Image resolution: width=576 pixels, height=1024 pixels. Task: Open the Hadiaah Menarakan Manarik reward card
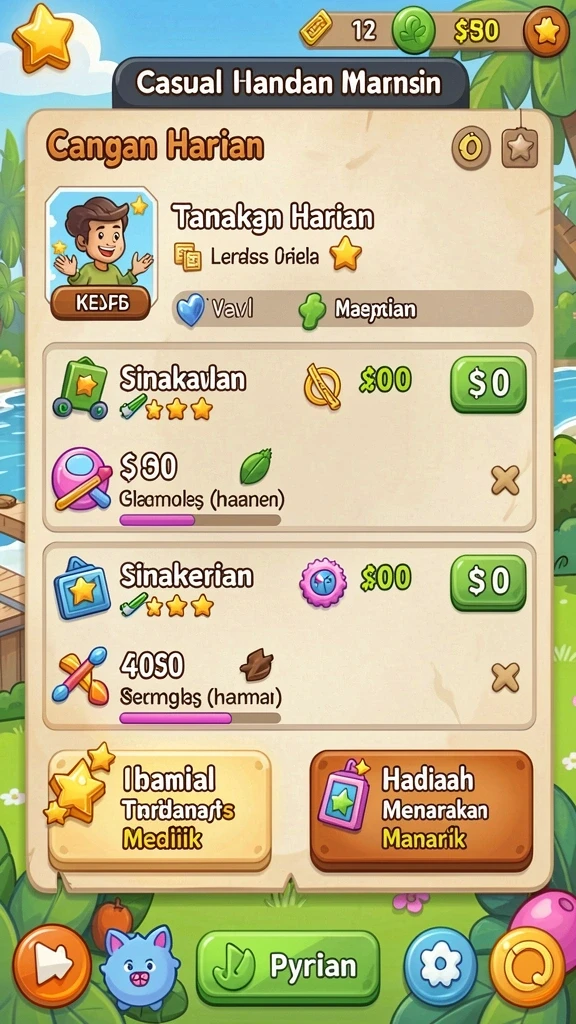click(x=421, y=810)
